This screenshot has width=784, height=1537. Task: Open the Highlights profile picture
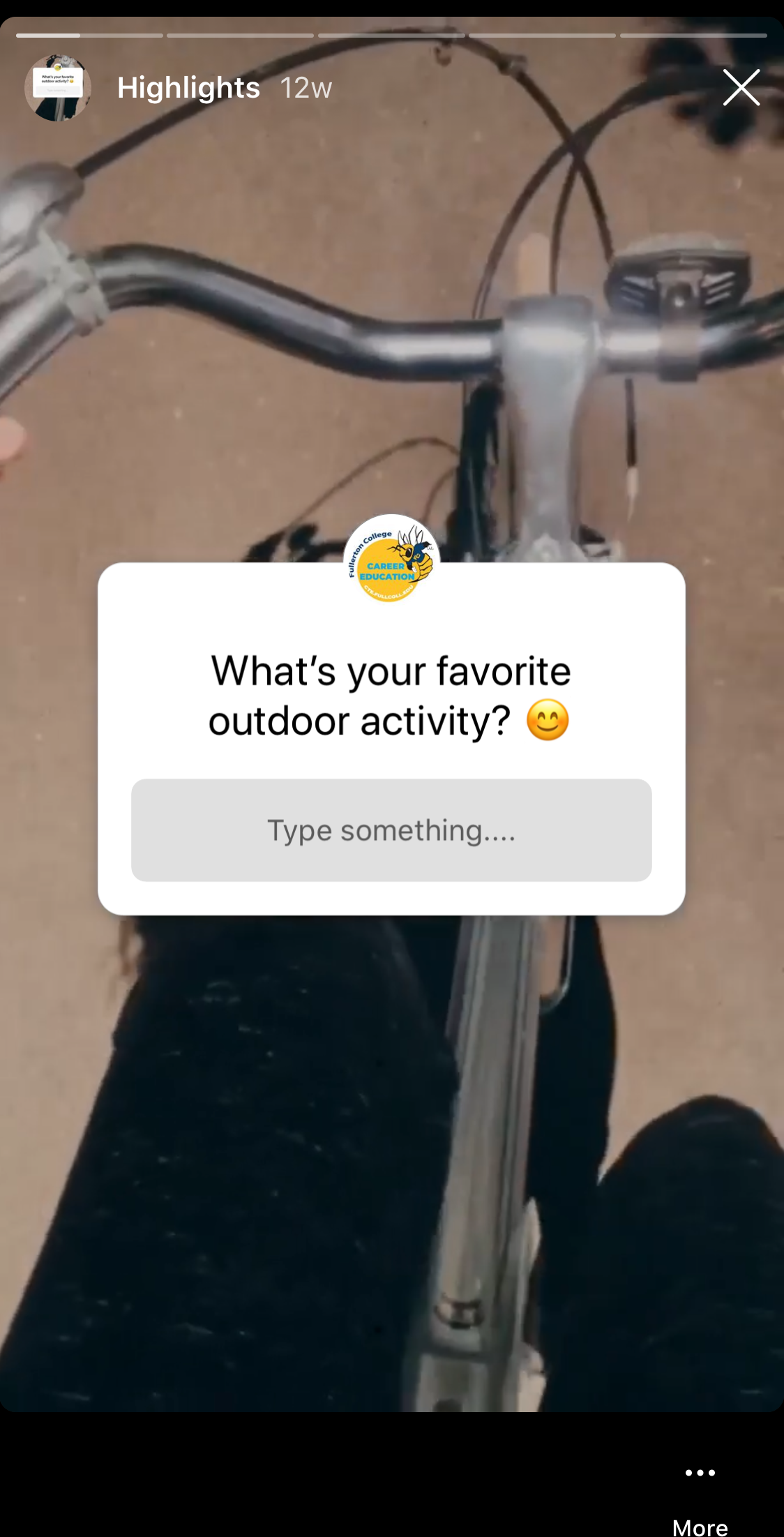click(x=58, y=88)
